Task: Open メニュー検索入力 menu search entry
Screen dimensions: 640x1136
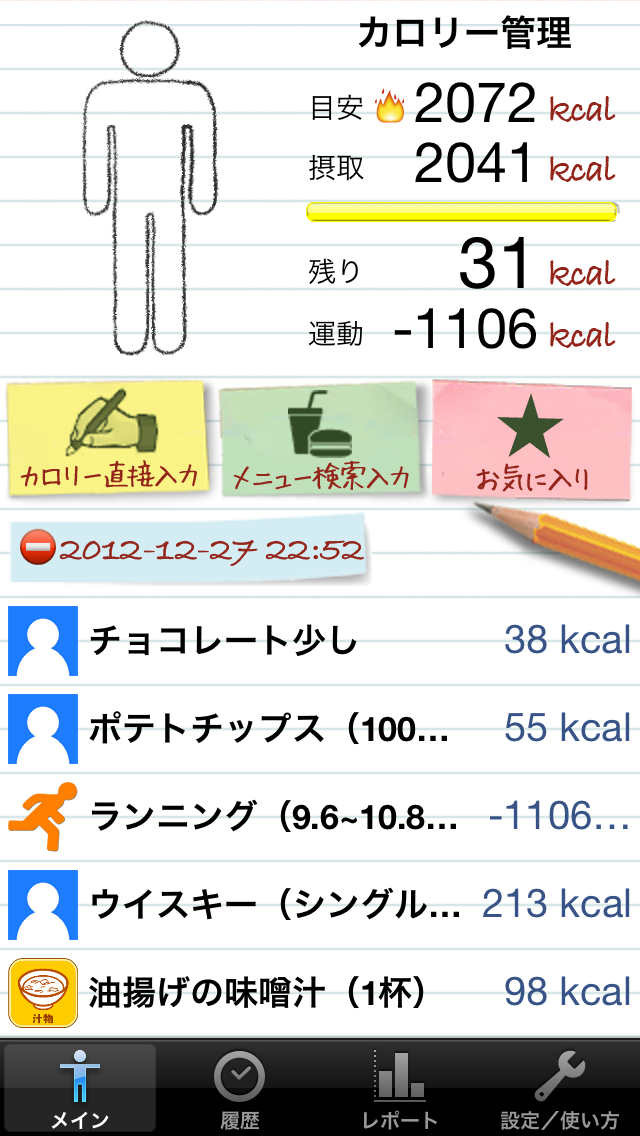Action: tap(319, 439)
